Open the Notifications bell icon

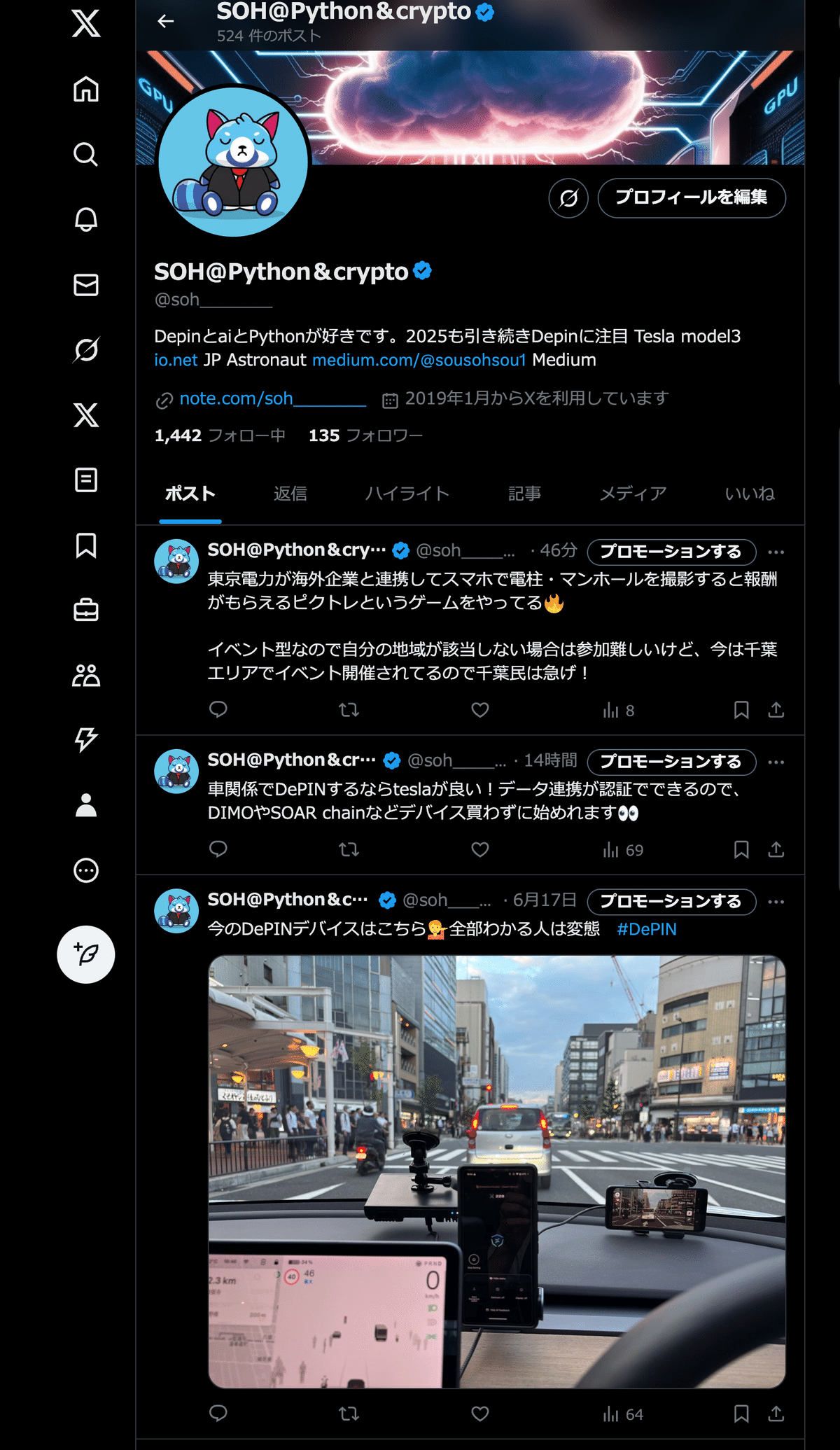[x=85, y=221]
